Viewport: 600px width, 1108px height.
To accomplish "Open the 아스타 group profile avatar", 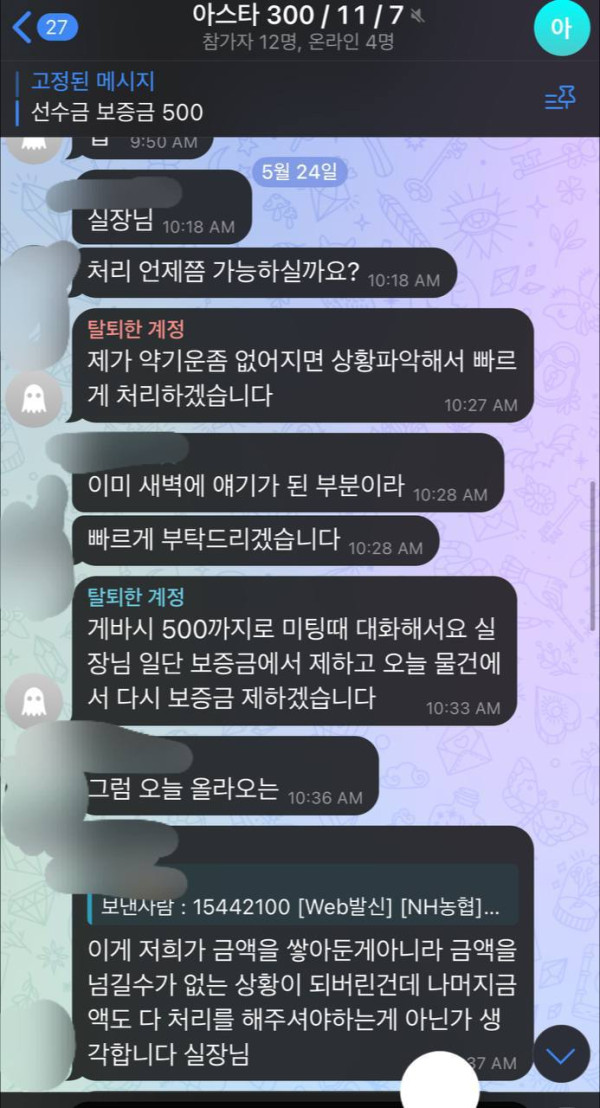I will pos(561,28).
